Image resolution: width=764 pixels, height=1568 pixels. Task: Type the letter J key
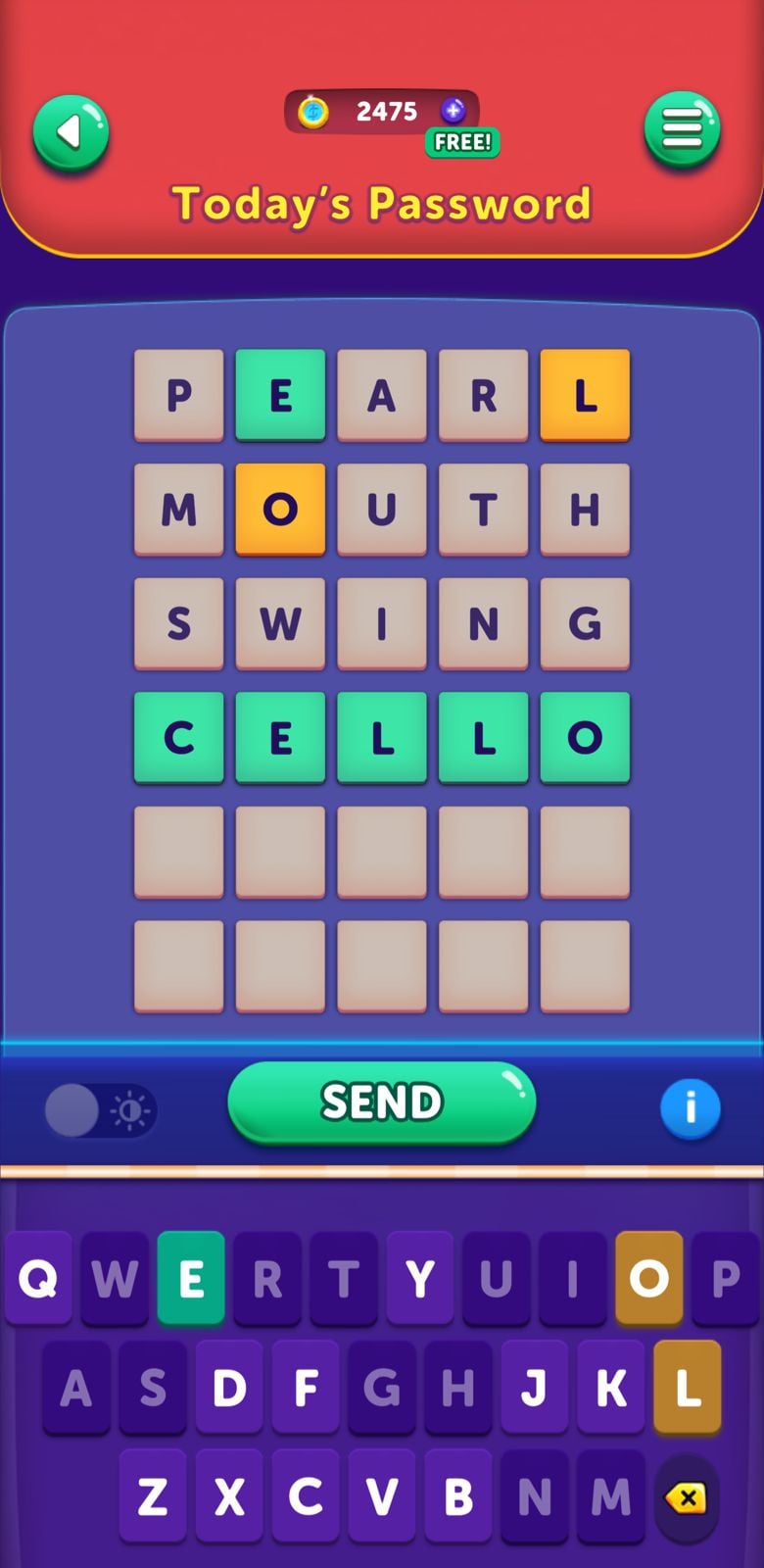534,1388
